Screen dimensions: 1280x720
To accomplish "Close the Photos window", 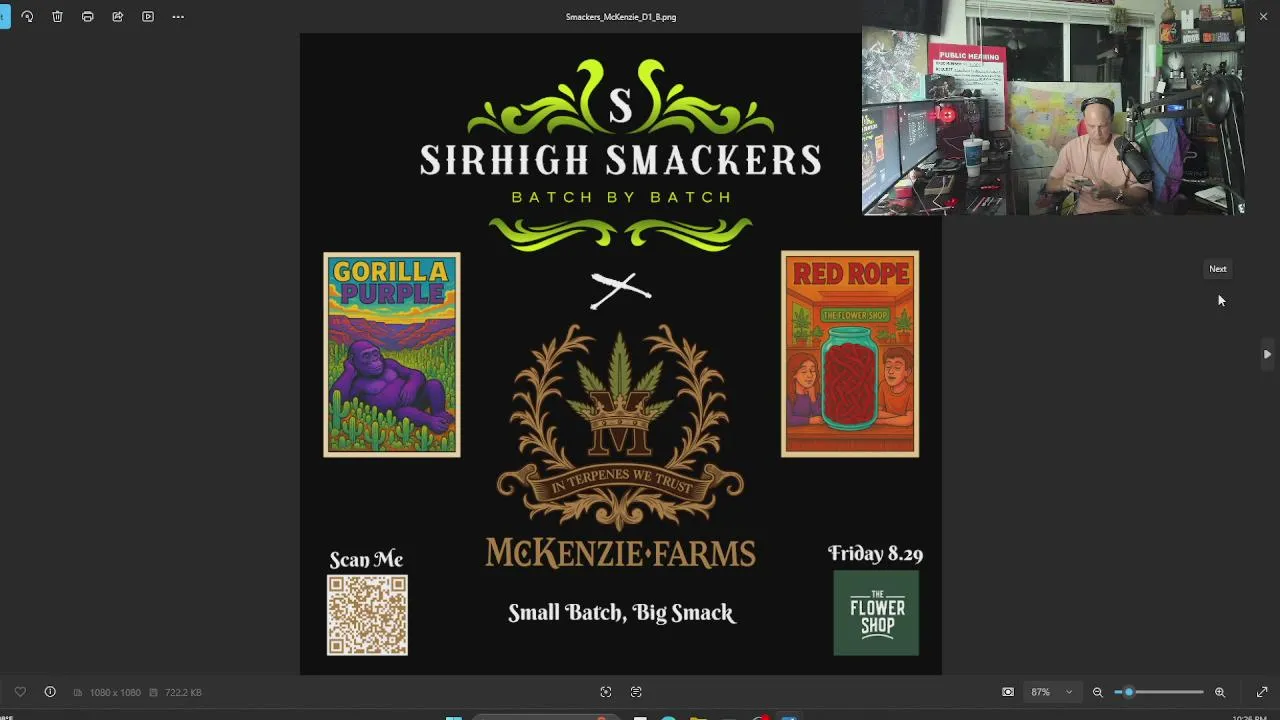I will pos(1263,16).
